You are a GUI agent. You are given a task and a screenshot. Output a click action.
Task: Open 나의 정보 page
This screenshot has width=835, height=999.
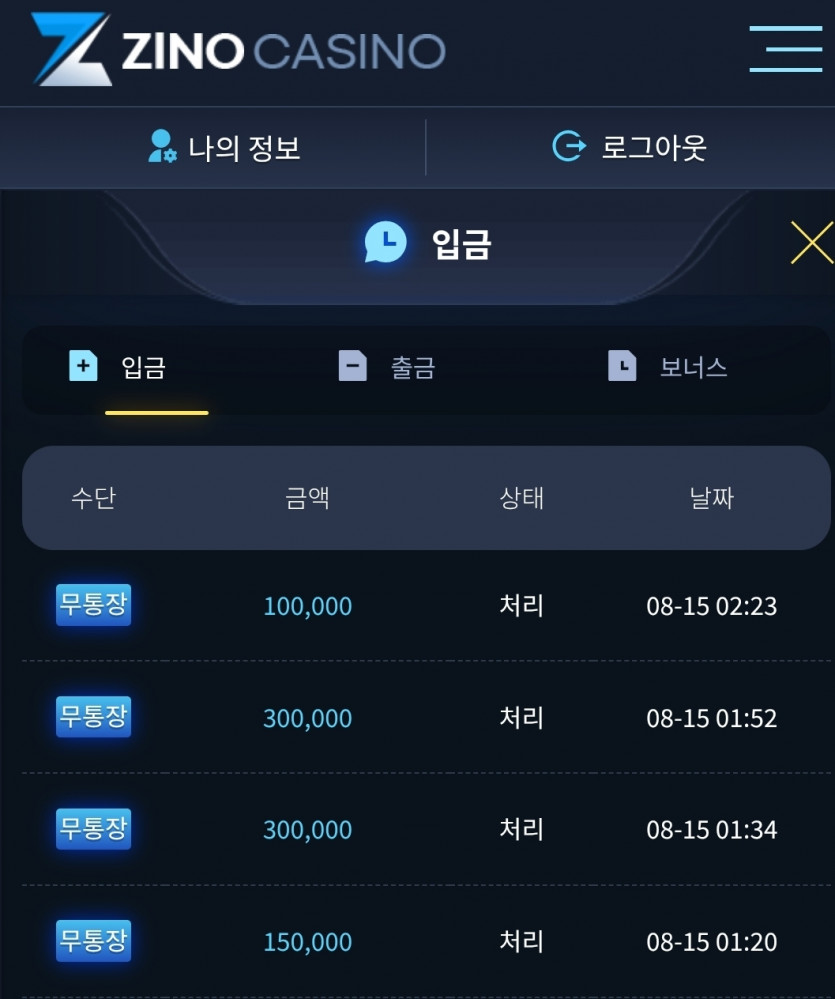(224, 147)
